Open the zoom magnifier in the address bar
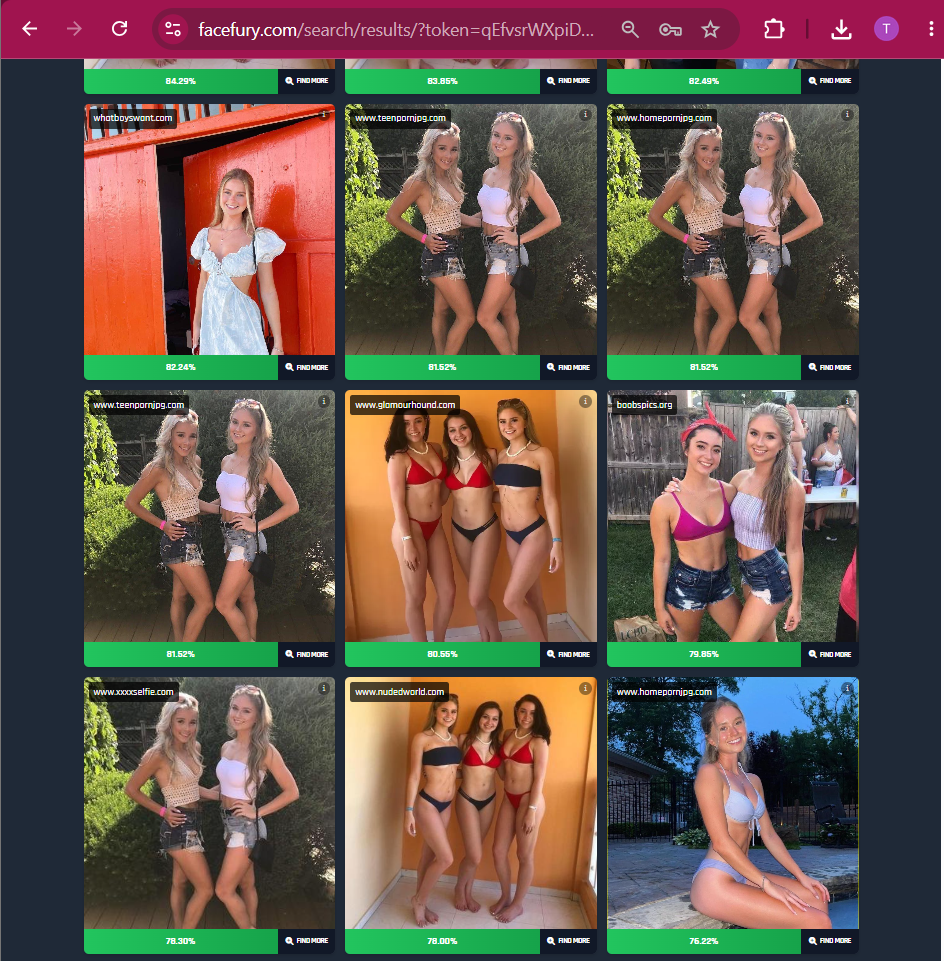Viewport: 944px width, 961px height. (x=630, y=29)
